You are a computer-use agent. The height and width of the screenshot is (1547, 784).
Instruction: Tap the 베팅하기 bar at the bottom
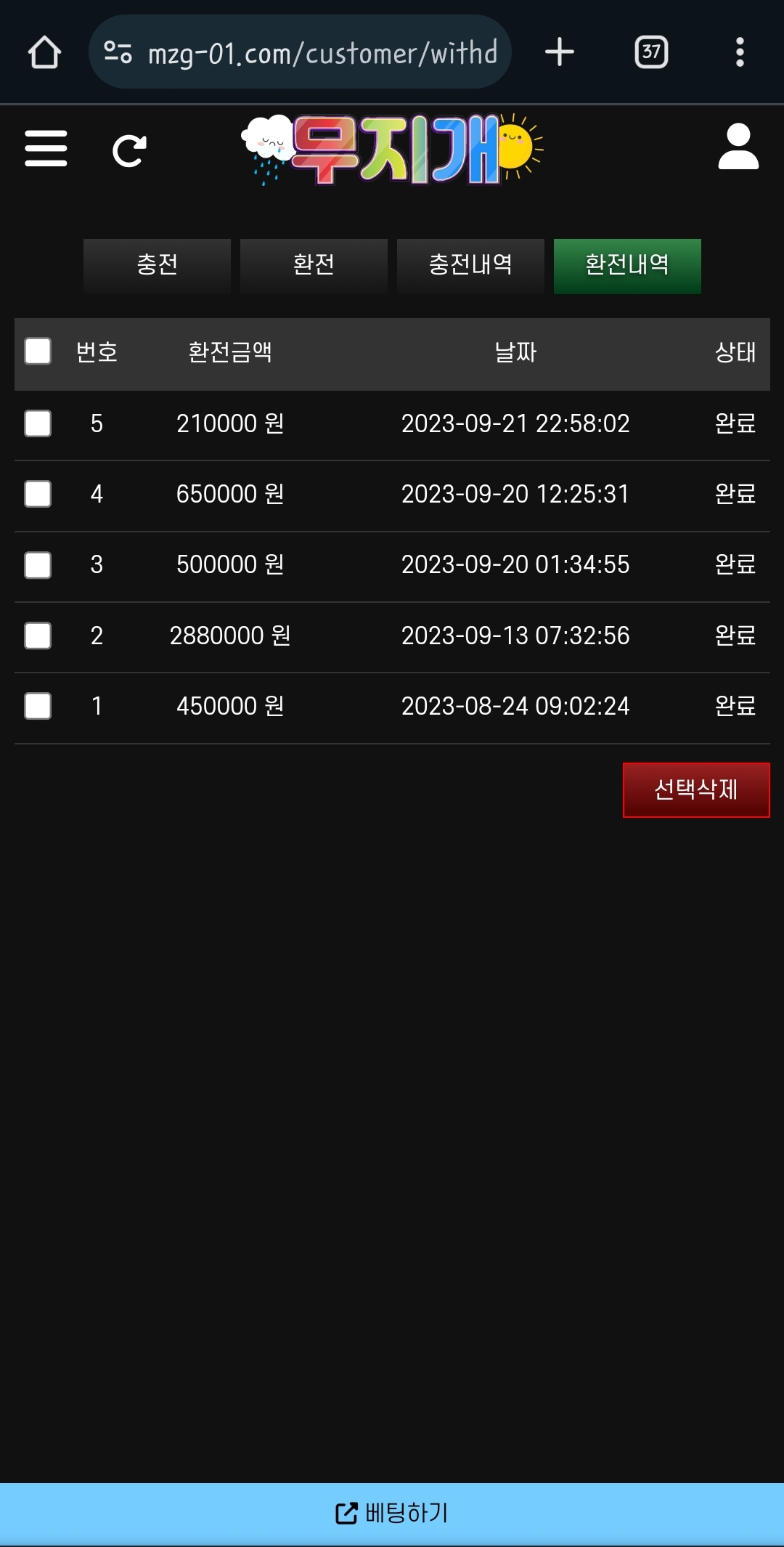pos(392,1514)
